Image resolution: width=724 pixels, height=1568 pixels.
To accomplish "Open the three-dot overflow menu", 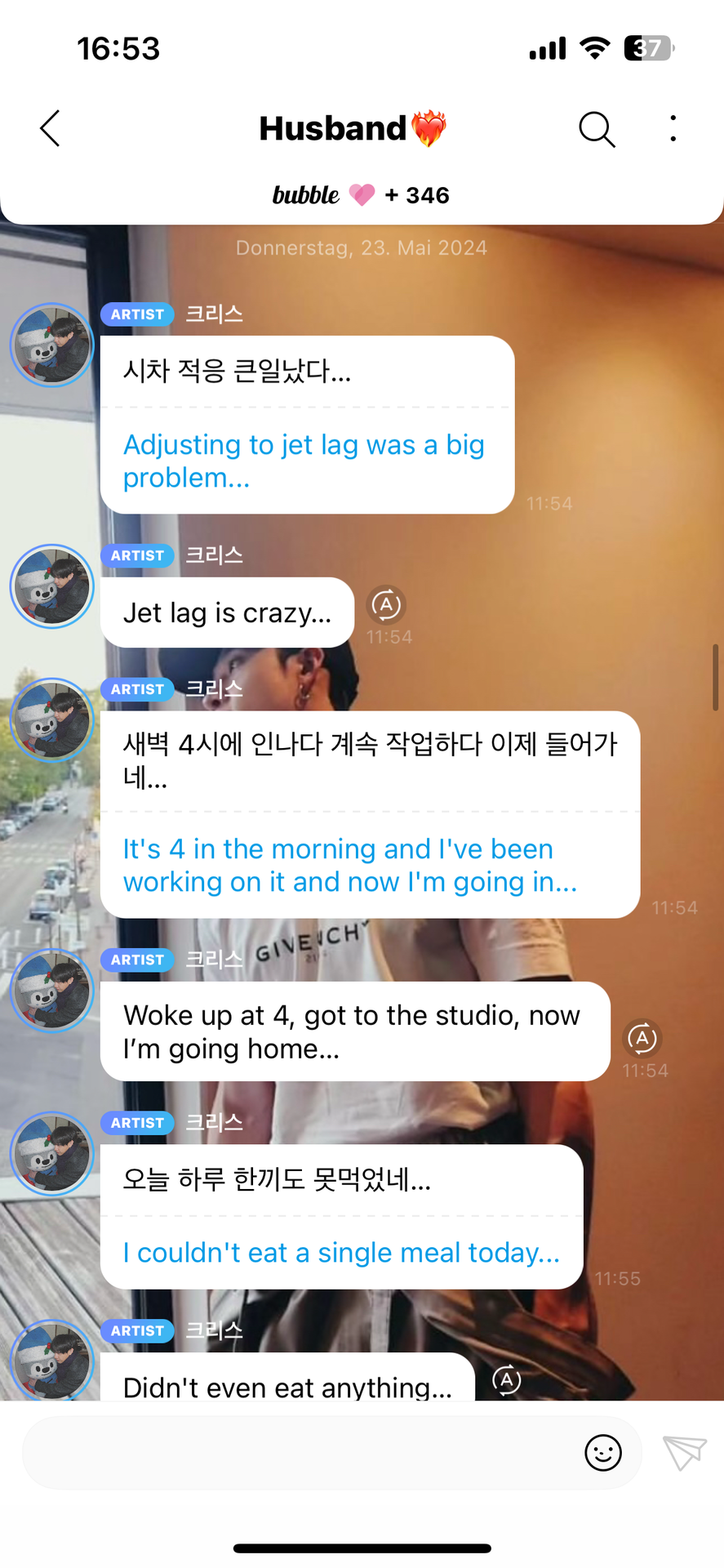I will click(673, 128).
